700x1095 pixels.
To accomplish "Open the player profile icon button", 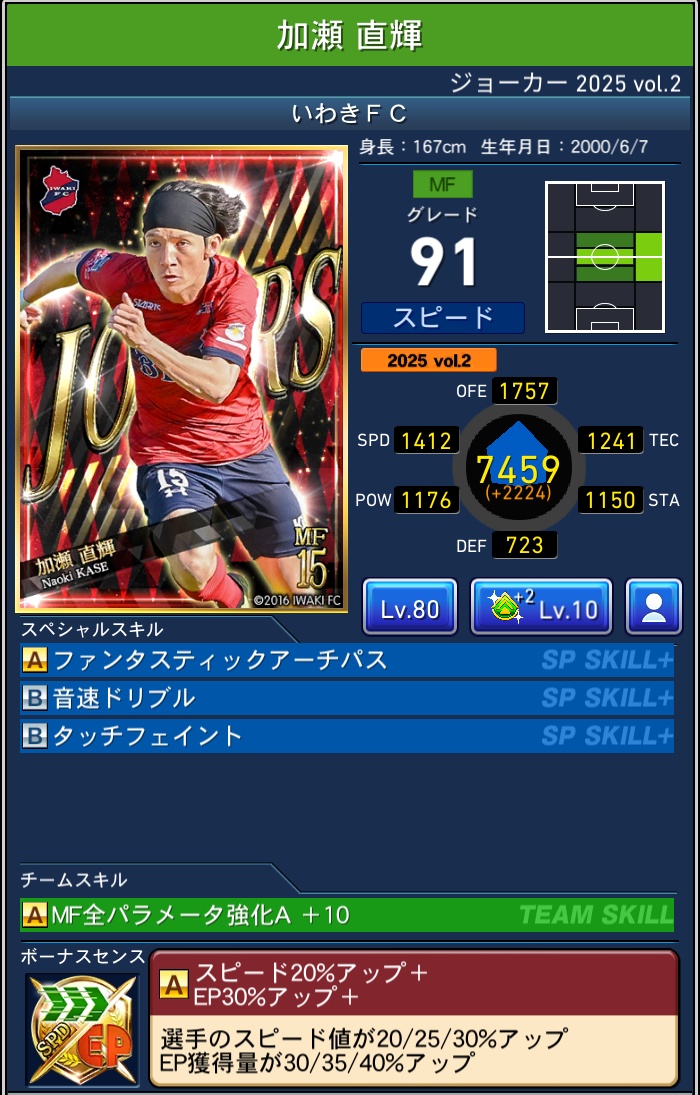I will (654, 607).
